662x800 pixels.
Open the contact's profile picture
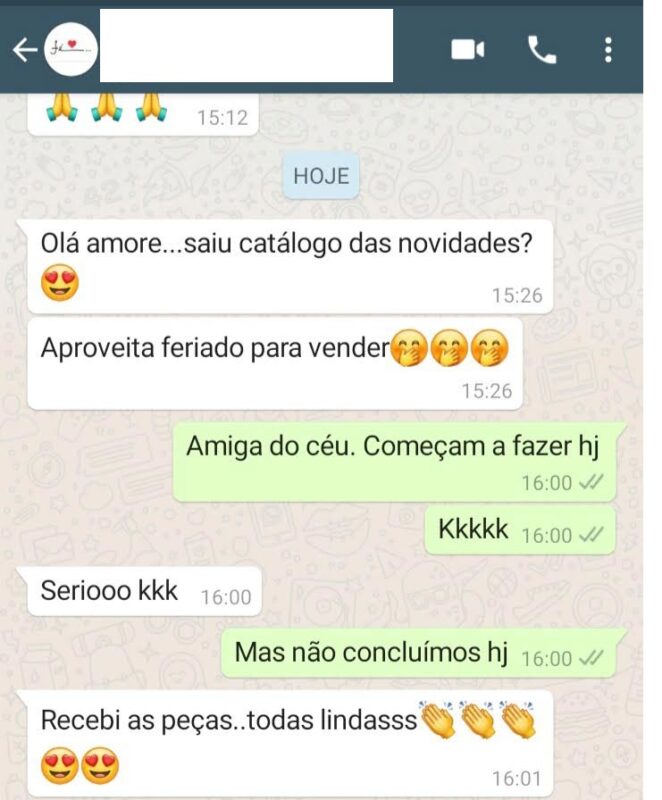pos(71,50)
